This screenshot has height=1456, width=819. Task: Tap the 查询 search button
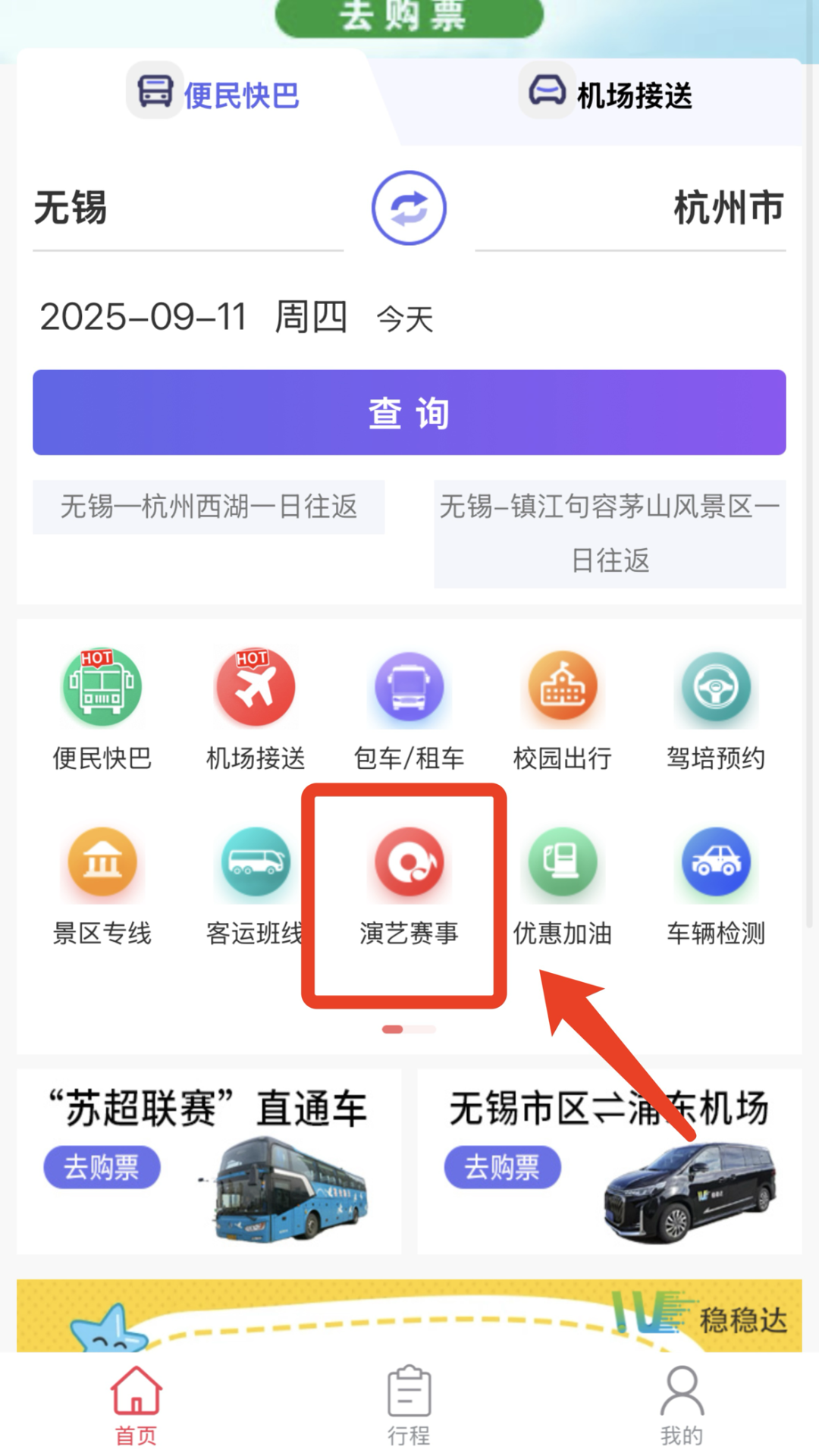coord(409,413)
